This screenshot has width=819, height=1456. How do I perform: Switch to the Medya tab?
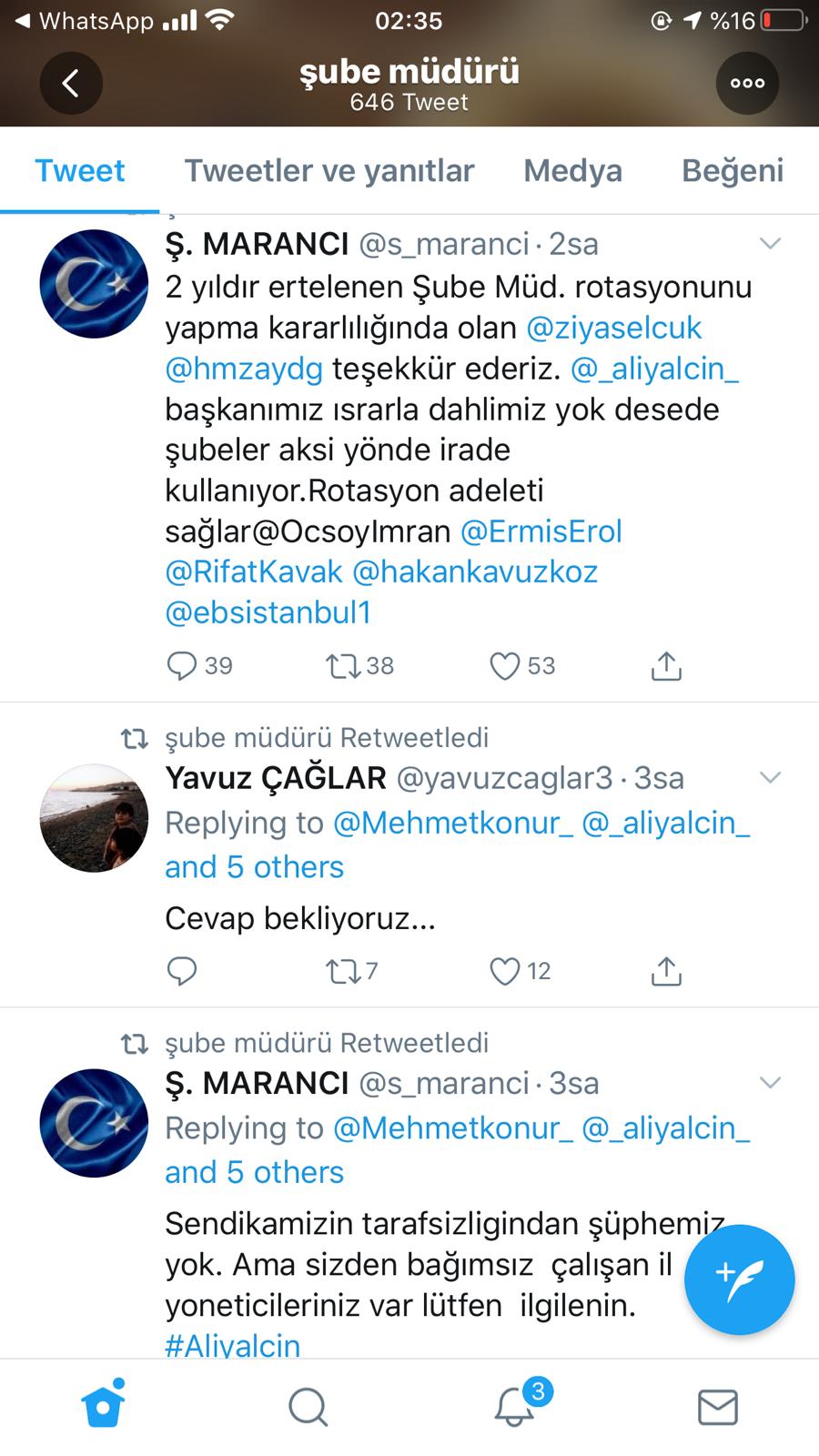[572, 171]
